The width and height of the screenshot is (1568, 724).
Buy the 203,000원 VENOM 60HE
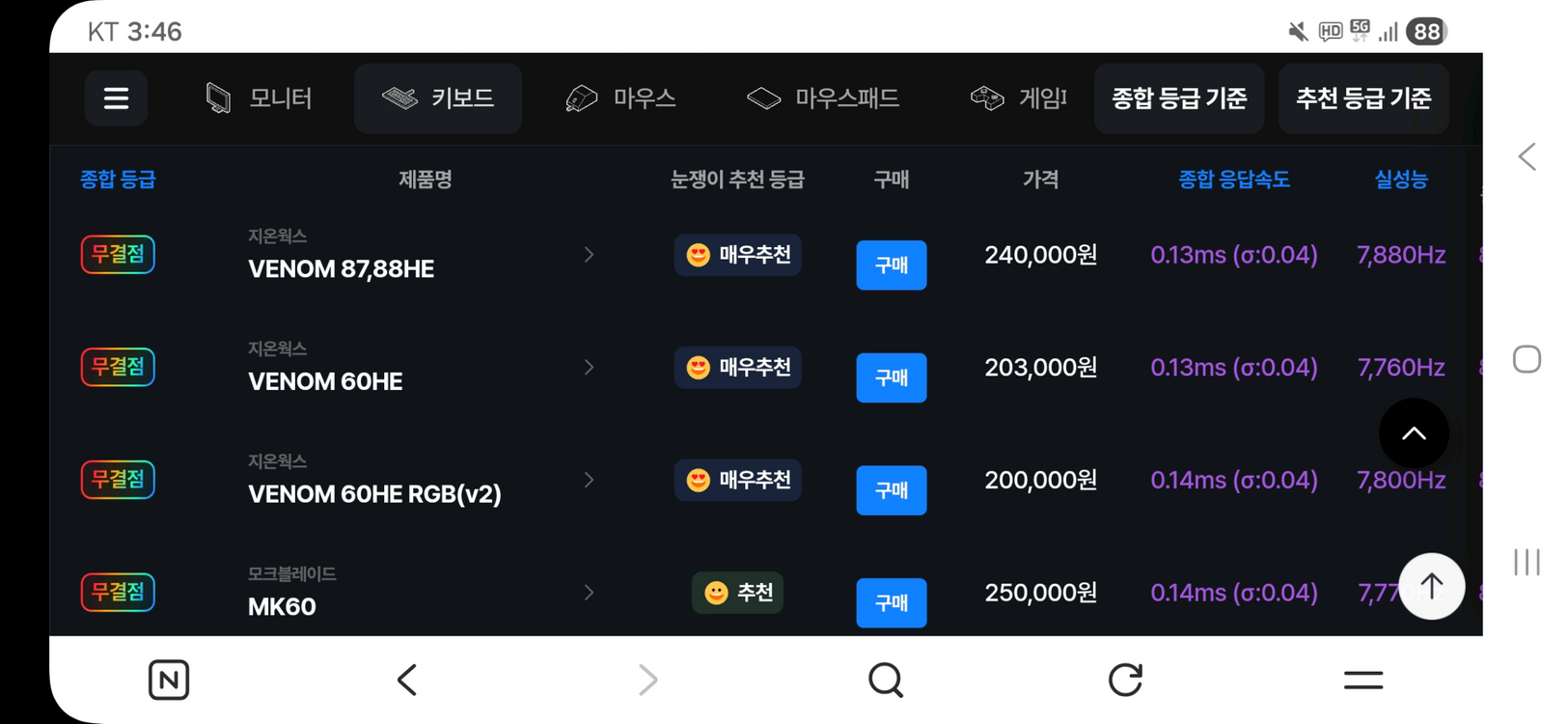(891, 377)
